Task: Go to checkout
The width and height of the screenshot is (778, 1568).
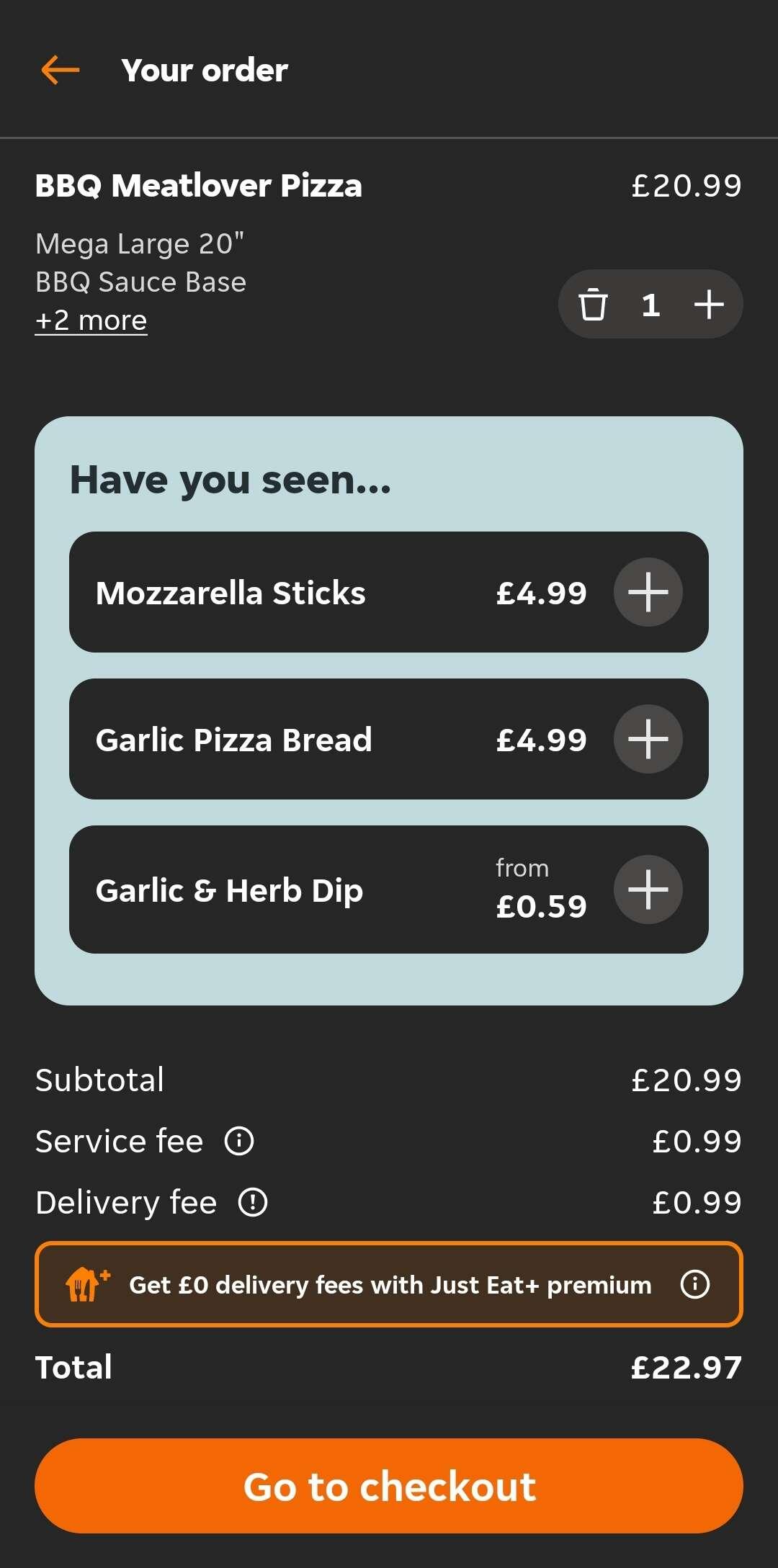Action: coord(389,1486)
